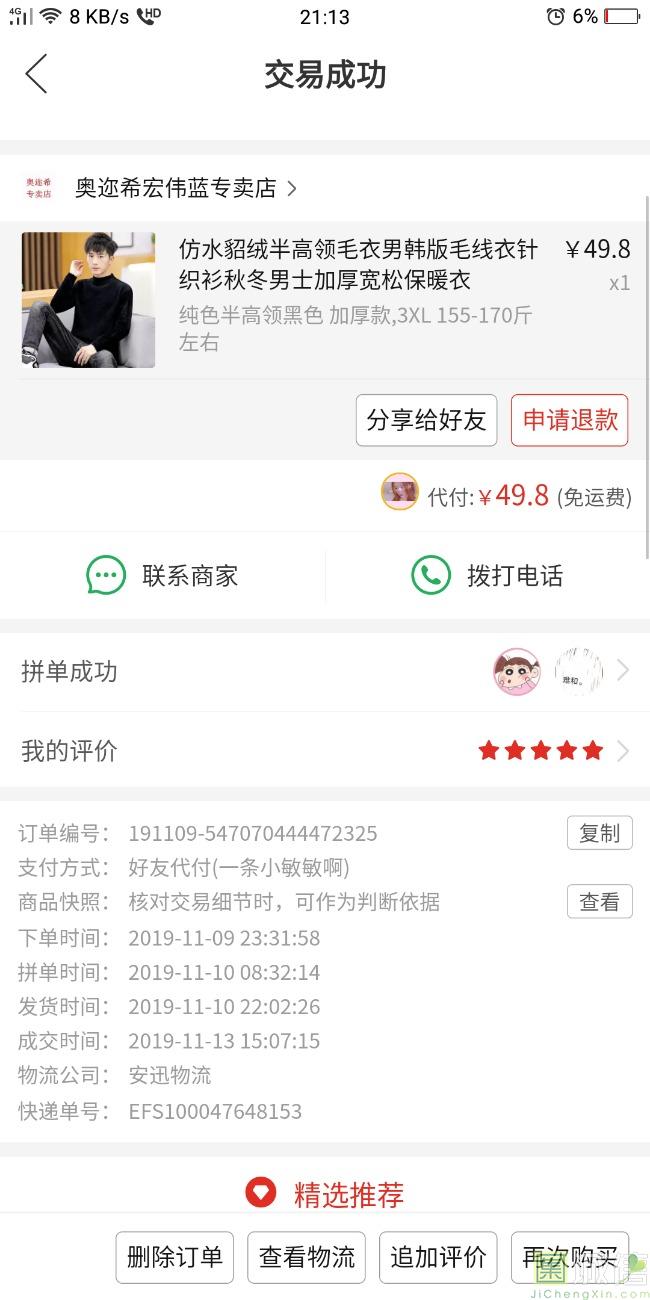The width and height of the screenshot is (650, 1300).
Task: Tap 查看物流 to check shipping logistics
Action: point(306,1257)
